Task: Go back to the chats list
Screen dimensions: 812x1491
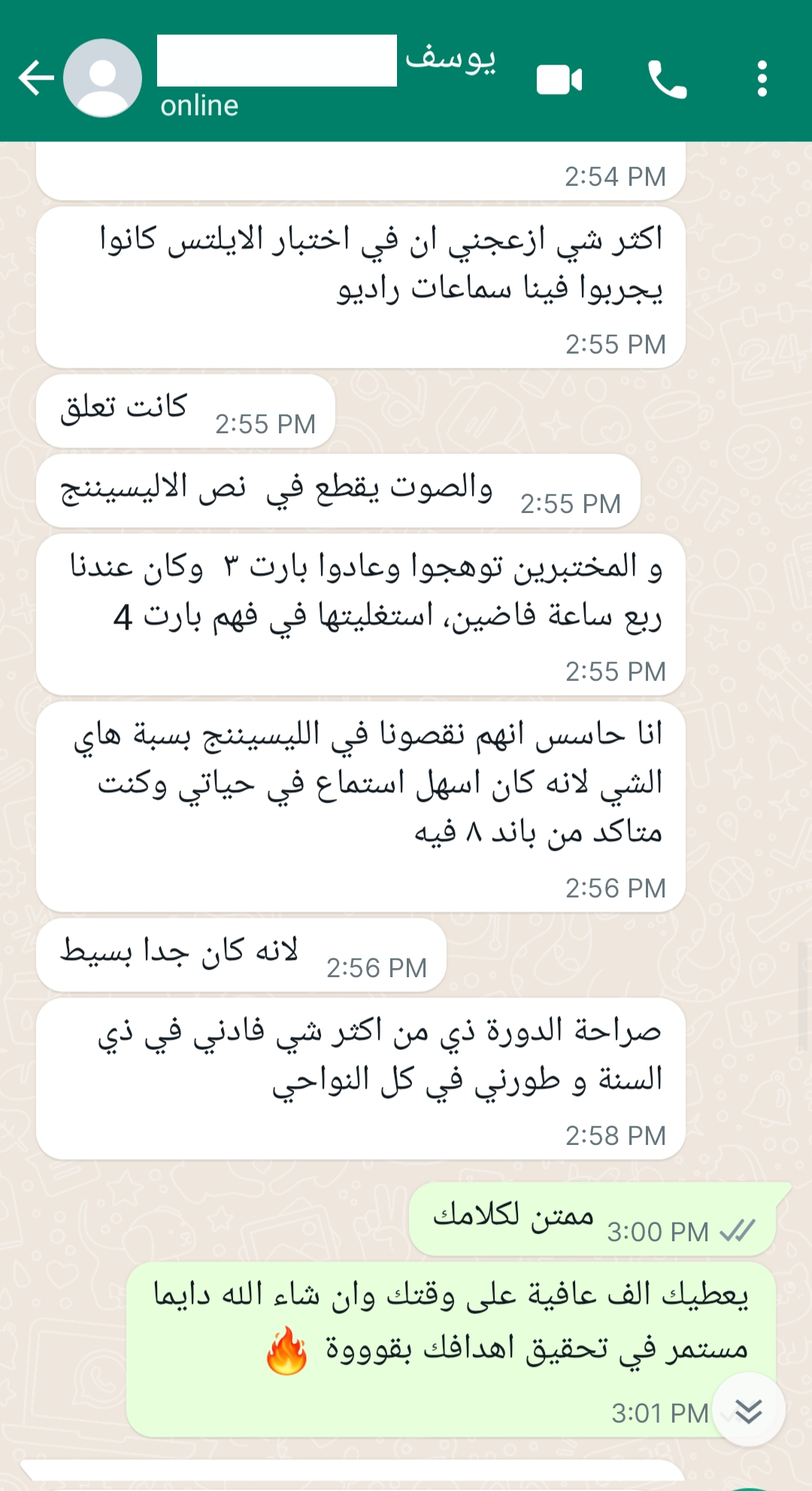Action: (35, 78)
